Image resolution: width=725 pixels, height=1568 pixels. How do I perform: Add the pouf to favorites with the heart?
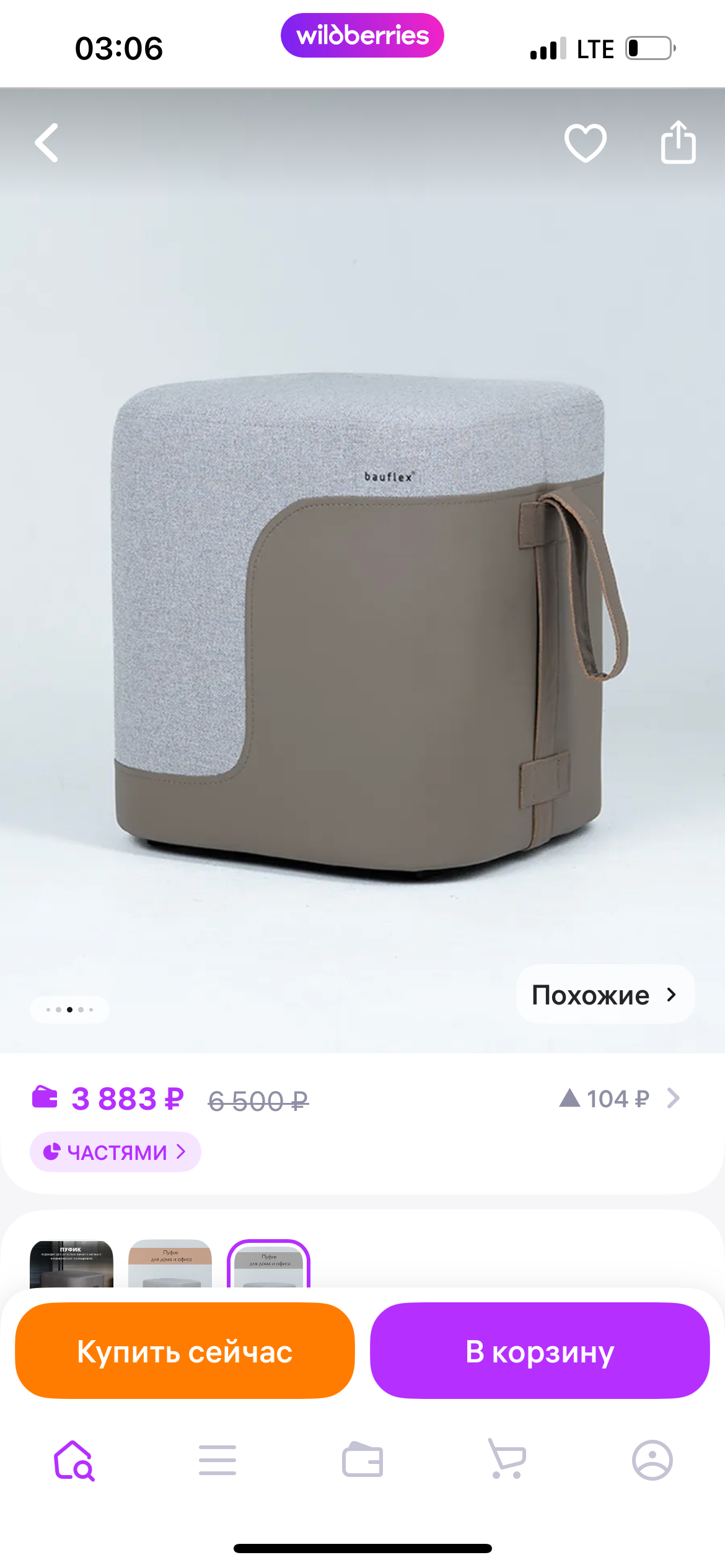[585, 142]
